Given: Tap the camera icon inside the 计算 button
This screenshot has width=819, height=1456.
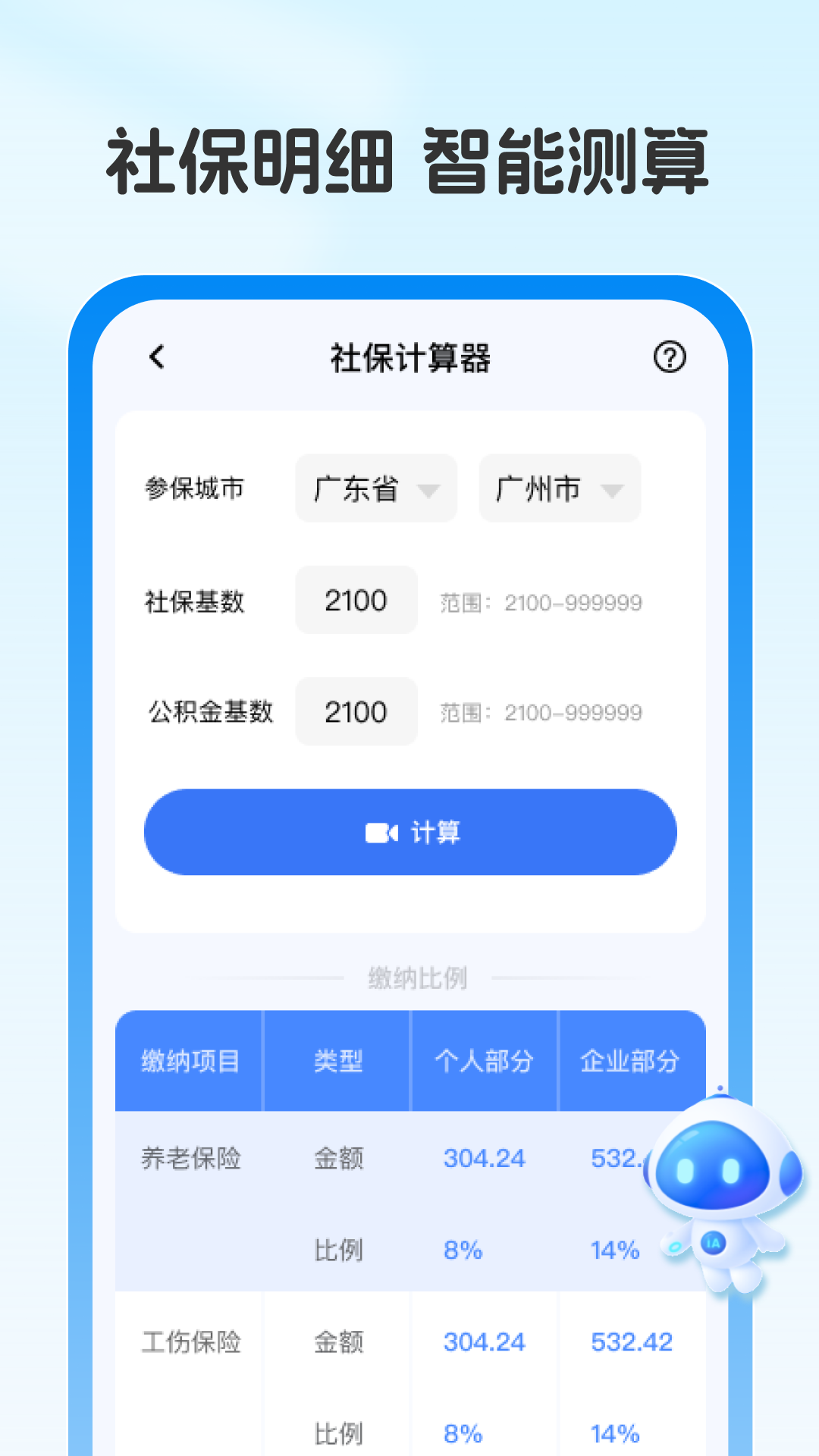Looking at the screenshot, I should pos(381,832).
